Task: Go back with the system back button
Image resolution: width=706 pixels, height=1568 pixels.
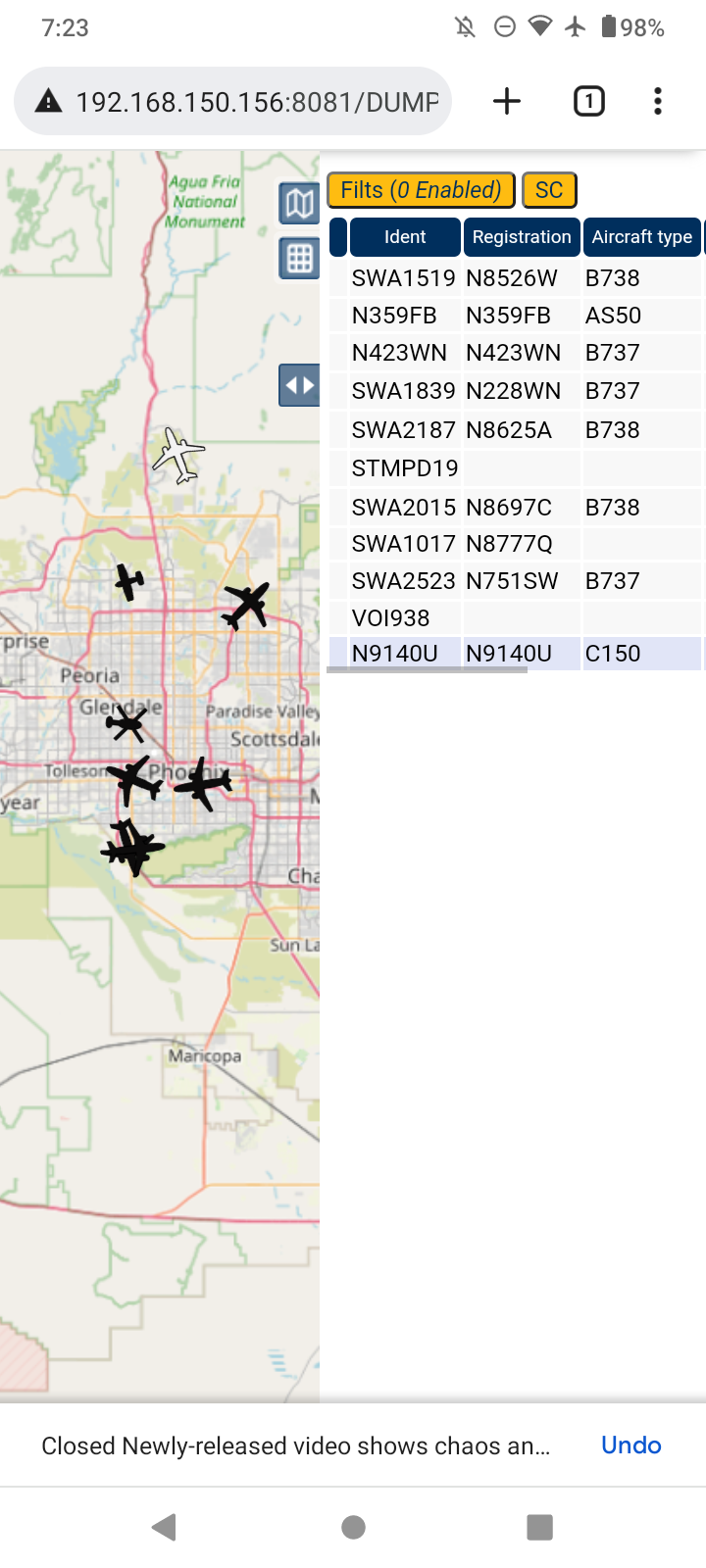Action: [x=165, y=1527]
